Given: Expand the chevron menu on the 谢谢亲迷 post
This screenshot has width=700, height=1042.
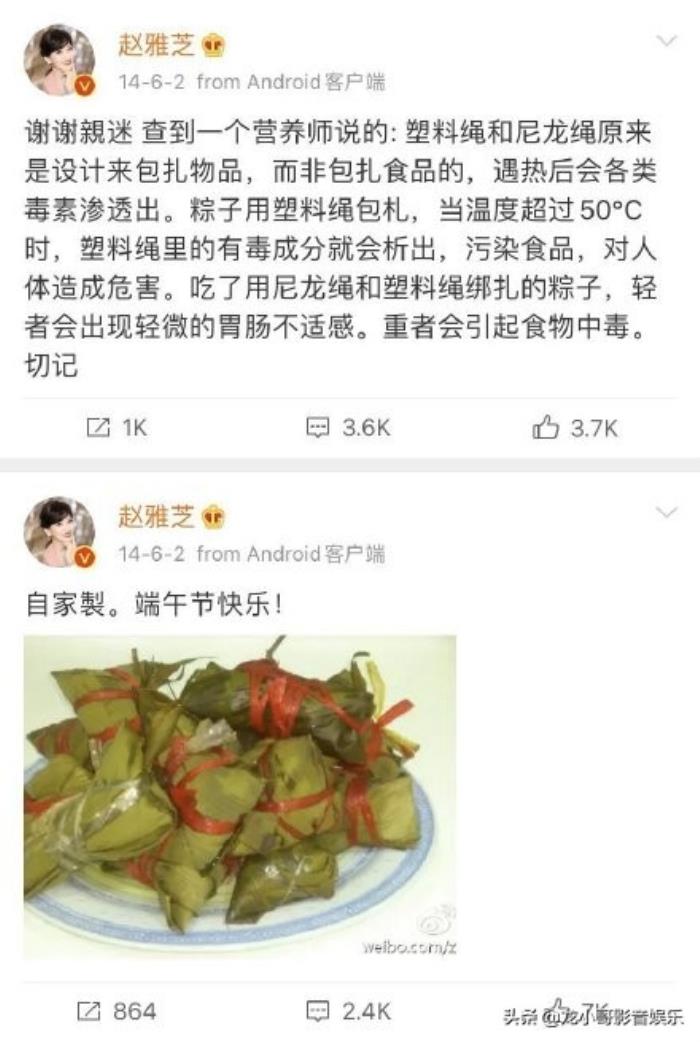Looking at the screenshot, I should point(666,41).
